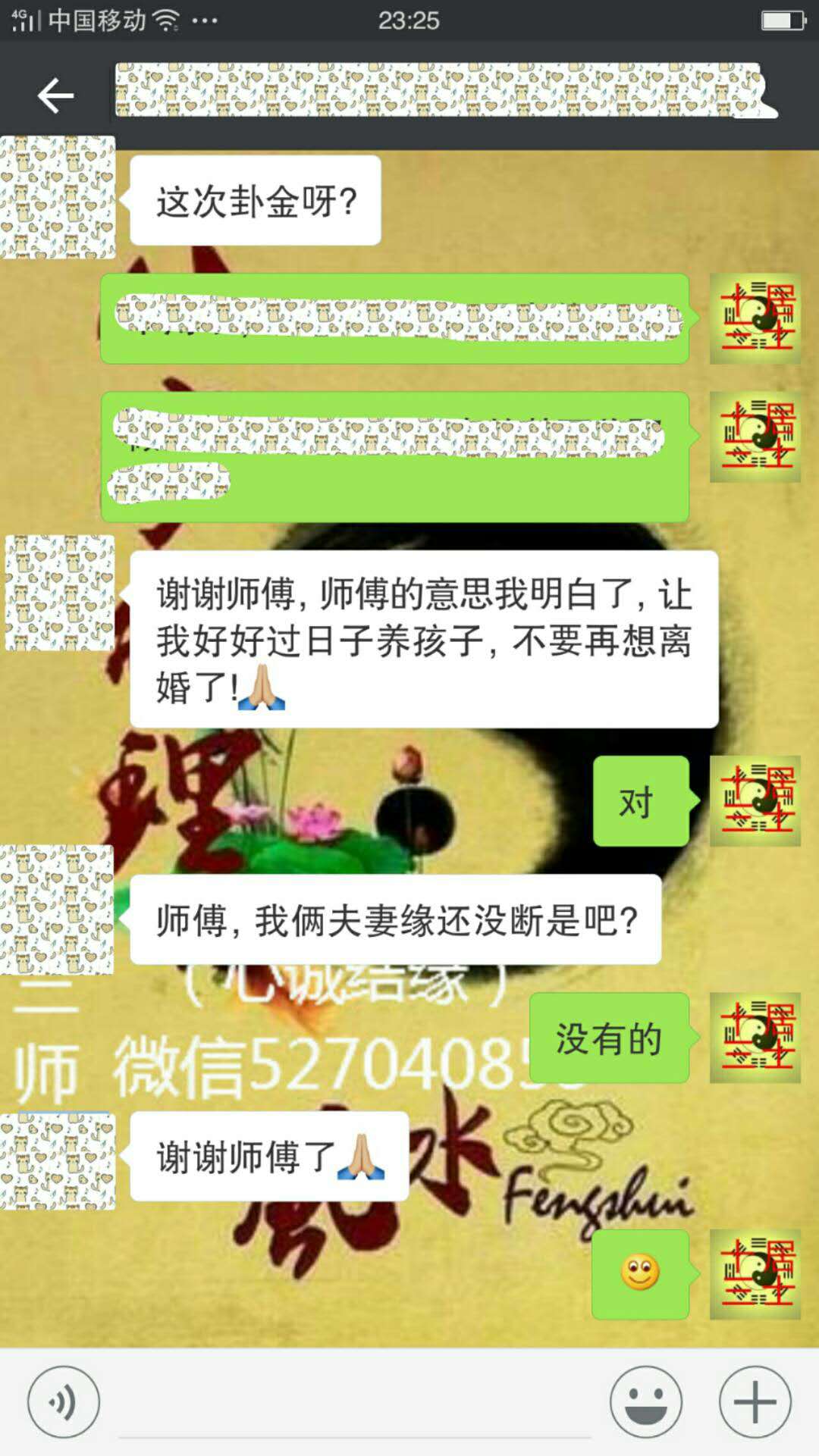Open the plus attachment menu
819x1456 pixels.
(755, 1402)
